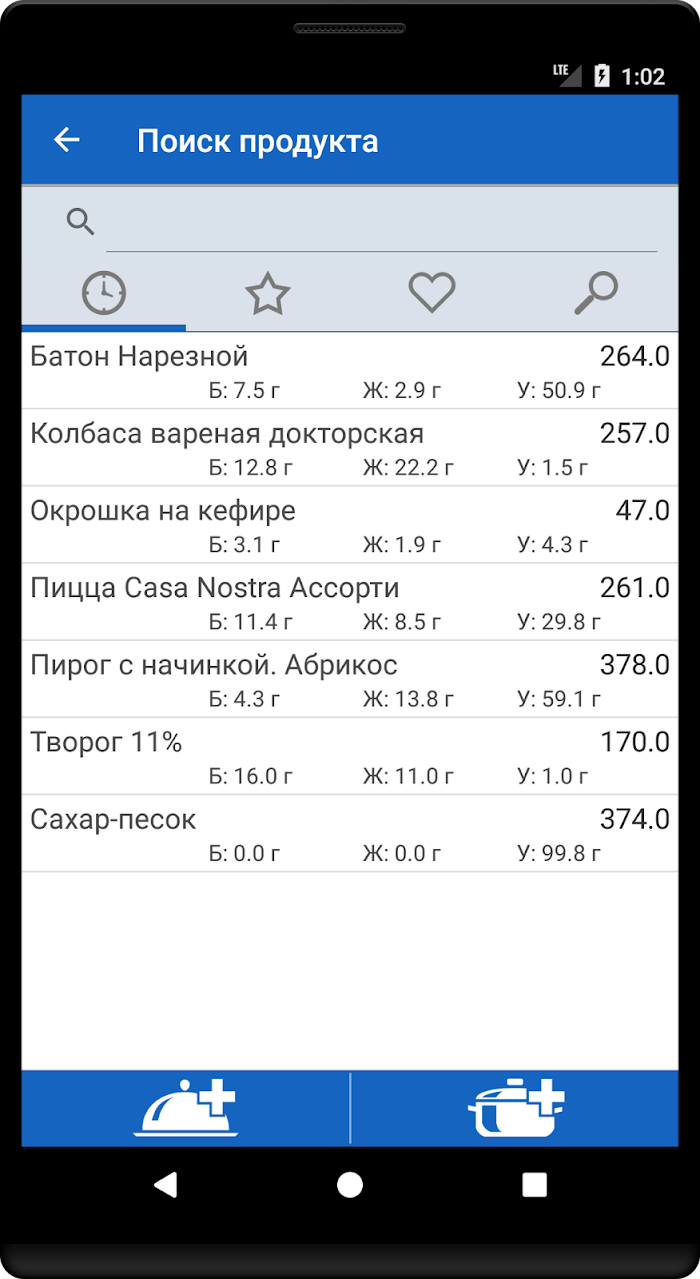This screenshot has height=1279, width=700.
Task: Choose Окрошка на кефире
Action: [x=350, y=525]
